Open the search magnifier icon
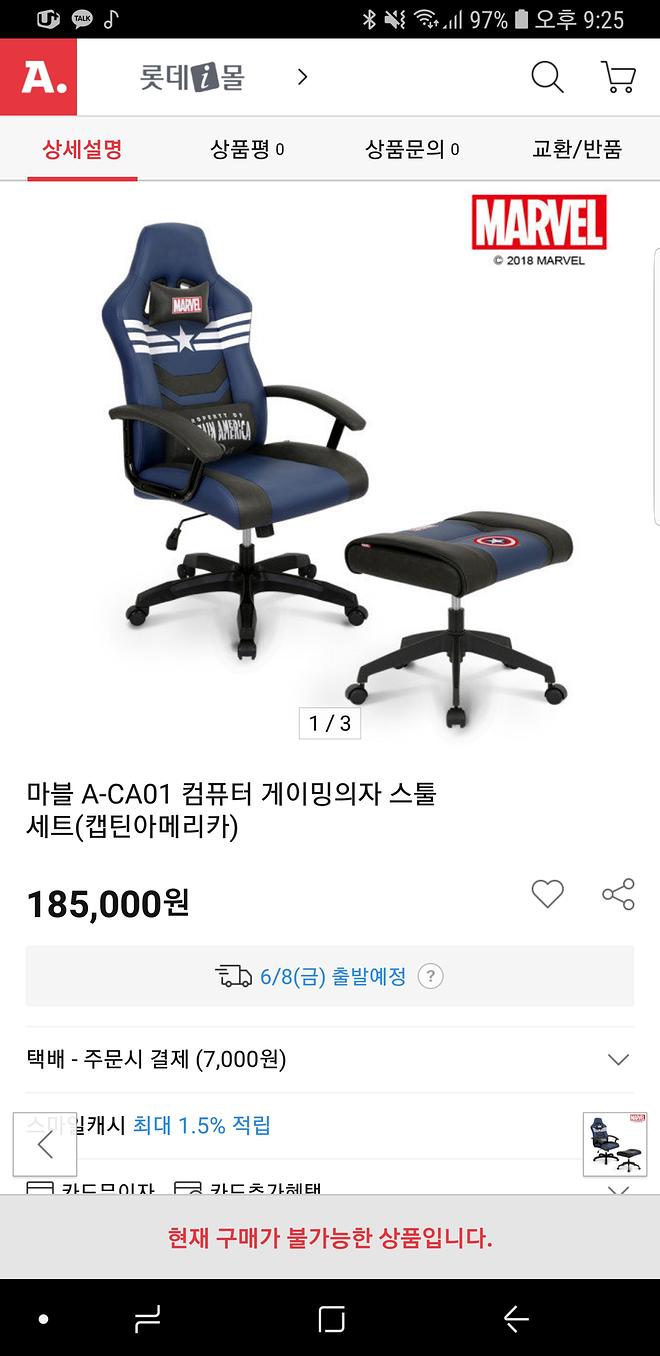The height and width of the screenshot is (1356, 660). pos(547,77)
